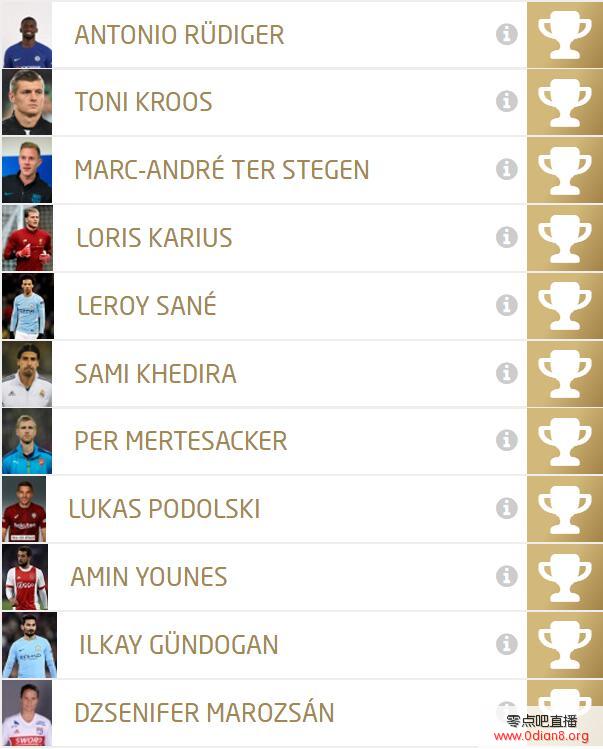
Task: Vote for Sami Khedira
Action: click(564, 374)
